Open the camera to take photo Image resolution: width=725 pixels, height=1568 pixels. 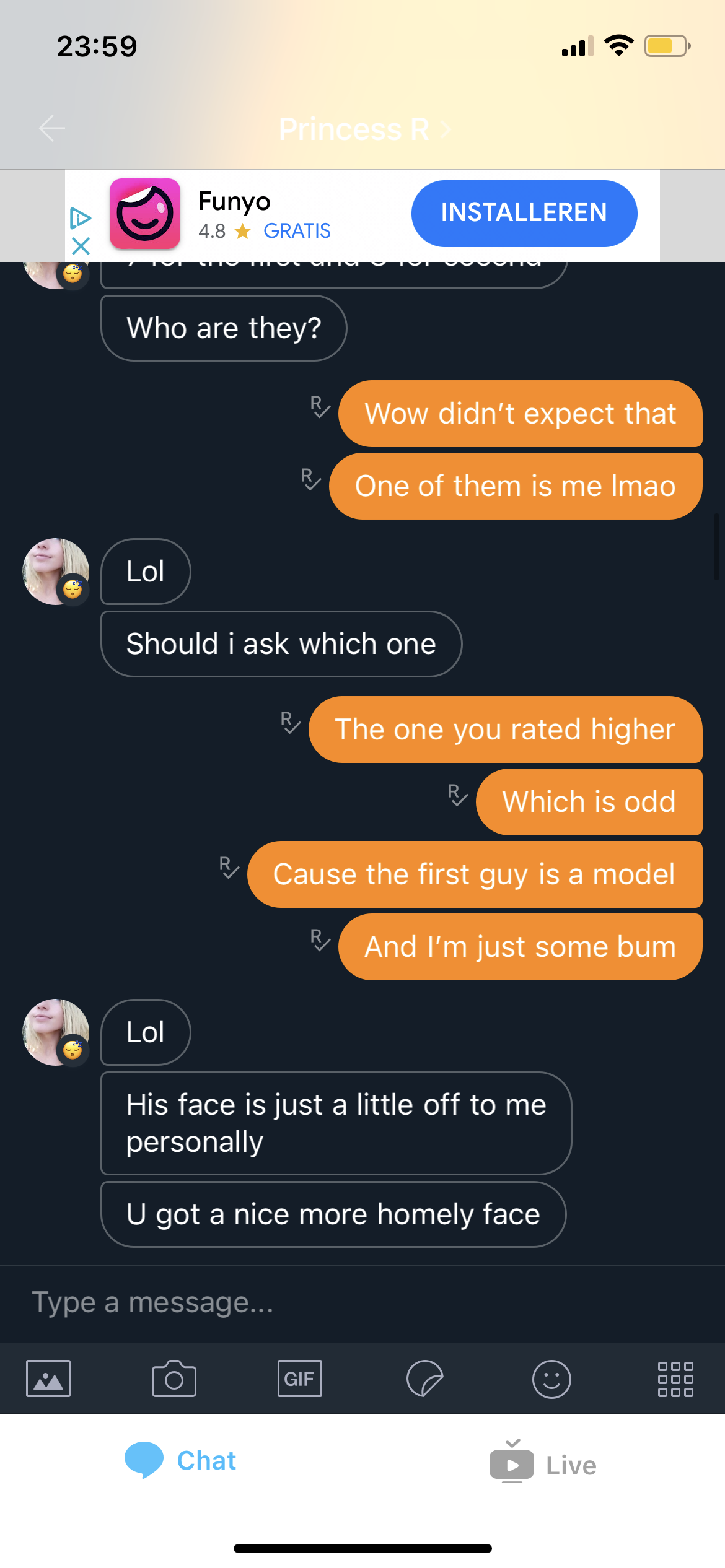(x=174, y=1379)
